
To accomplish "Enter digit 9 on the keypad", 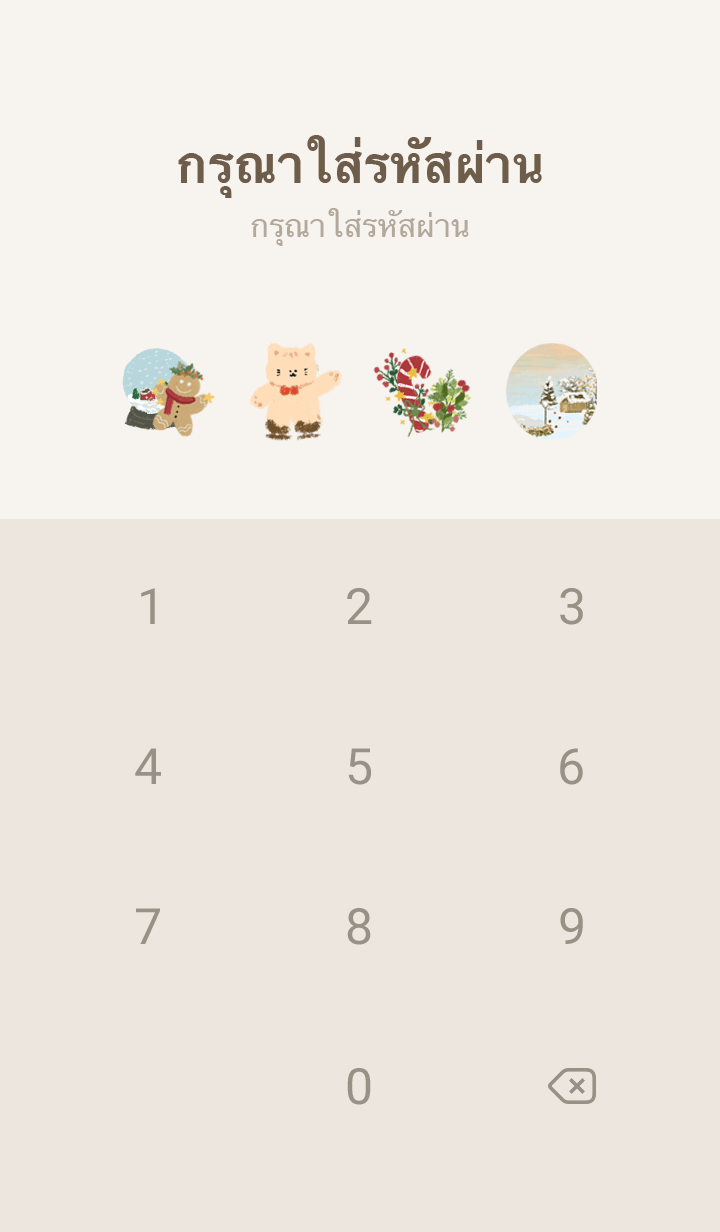I will point(571,927).
